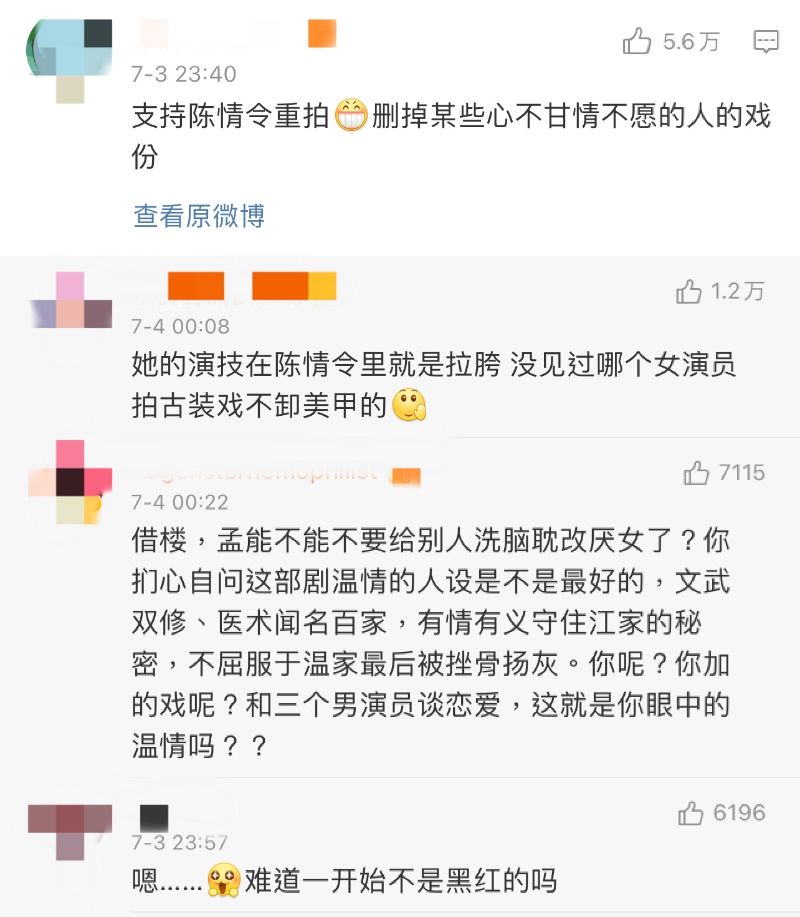Like the comment with 1.2万 likes
The image size is (800, 917).
point(689,291)
